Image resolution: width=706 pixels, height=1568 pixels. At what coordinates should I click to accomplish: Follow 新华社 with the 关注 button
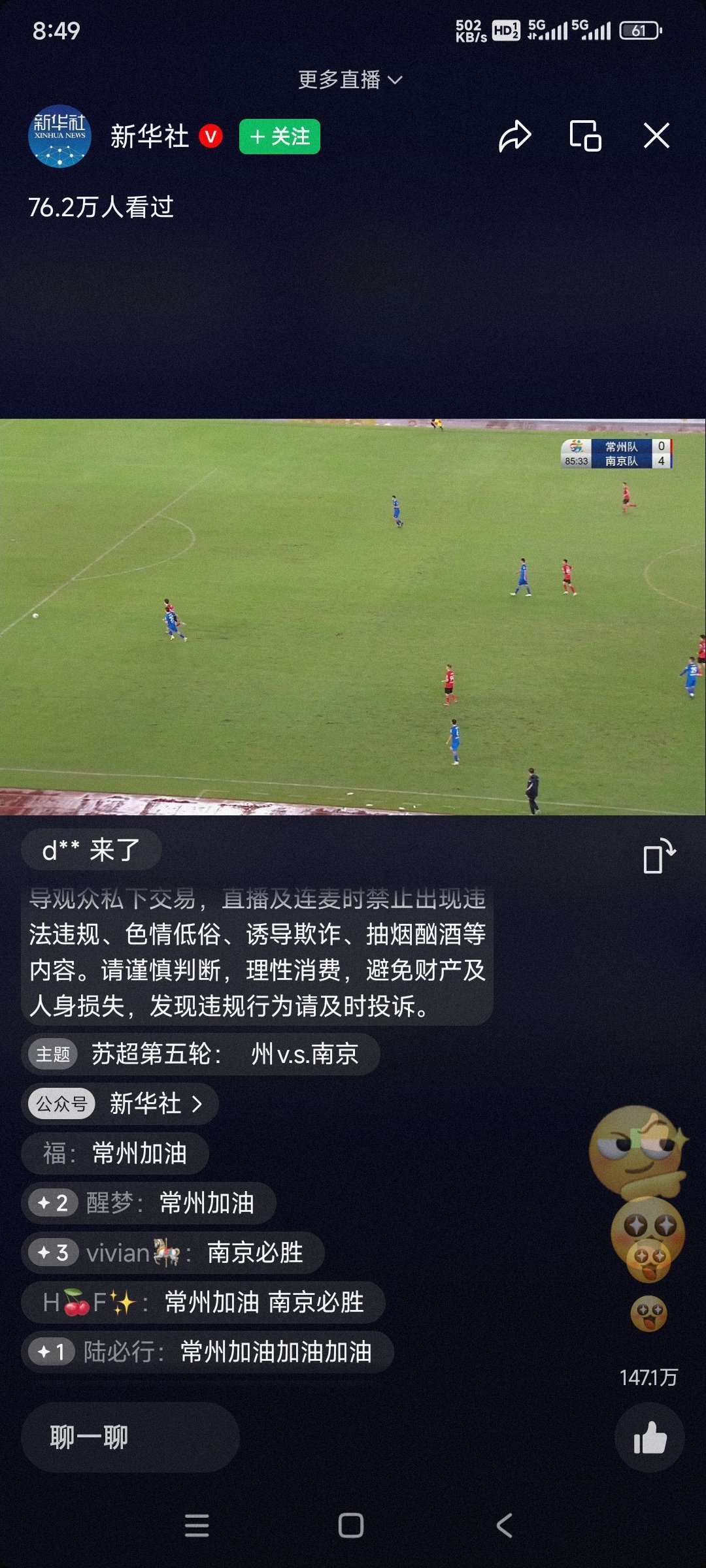[280, 137]
